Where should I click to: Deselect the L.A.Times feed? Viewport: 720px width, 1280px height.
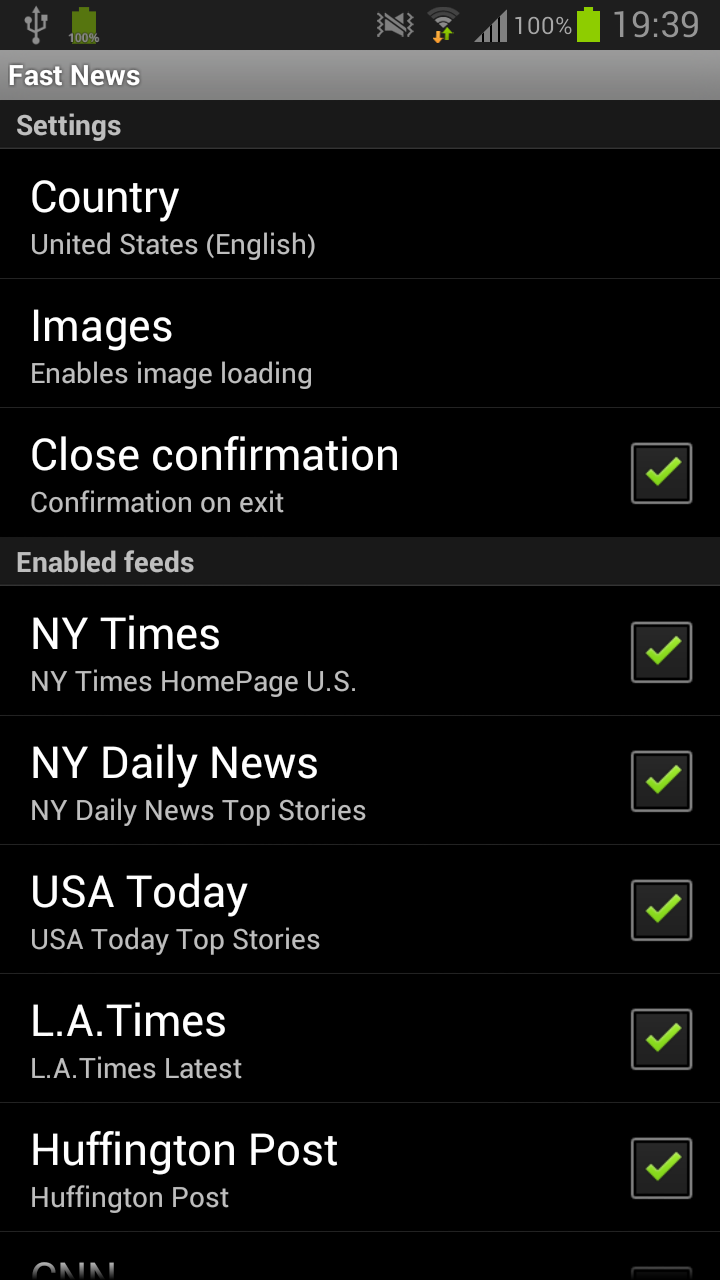(x=661, y=1039)
